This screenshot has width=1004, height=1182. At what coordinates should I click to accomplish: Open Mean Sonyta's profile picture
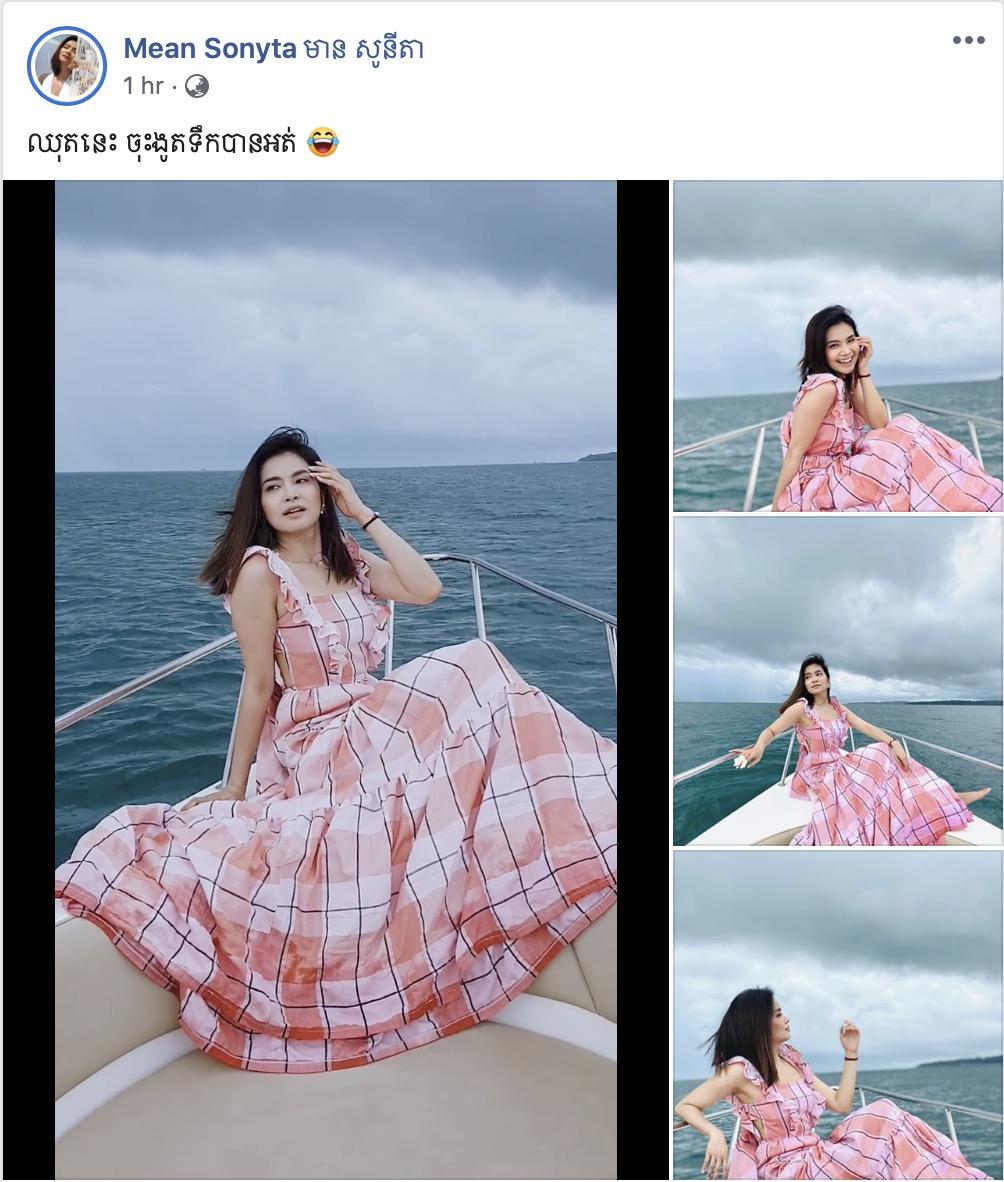[67, 66]
